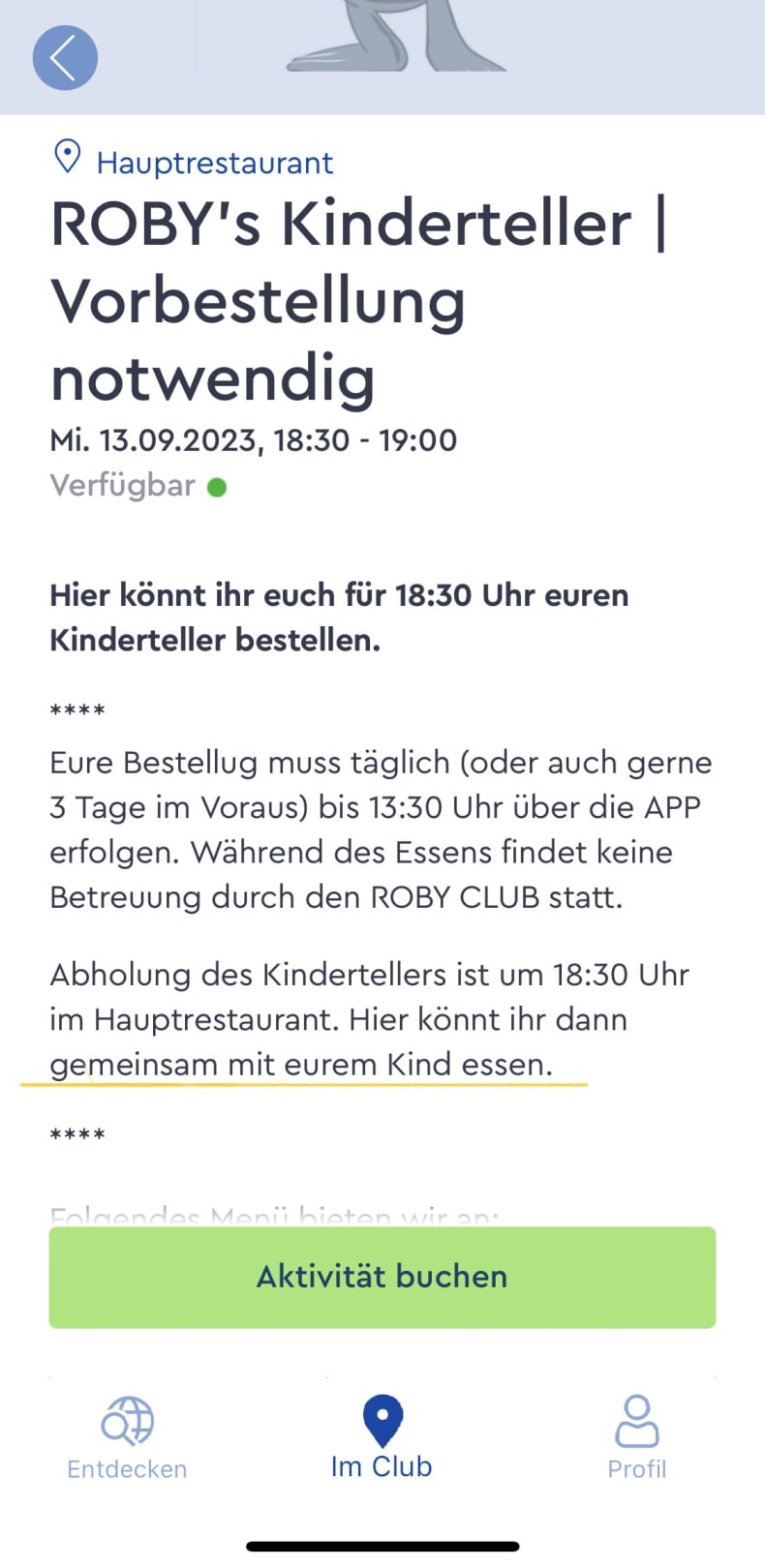Switch to the Entdecken tab

coord(127,1438)
